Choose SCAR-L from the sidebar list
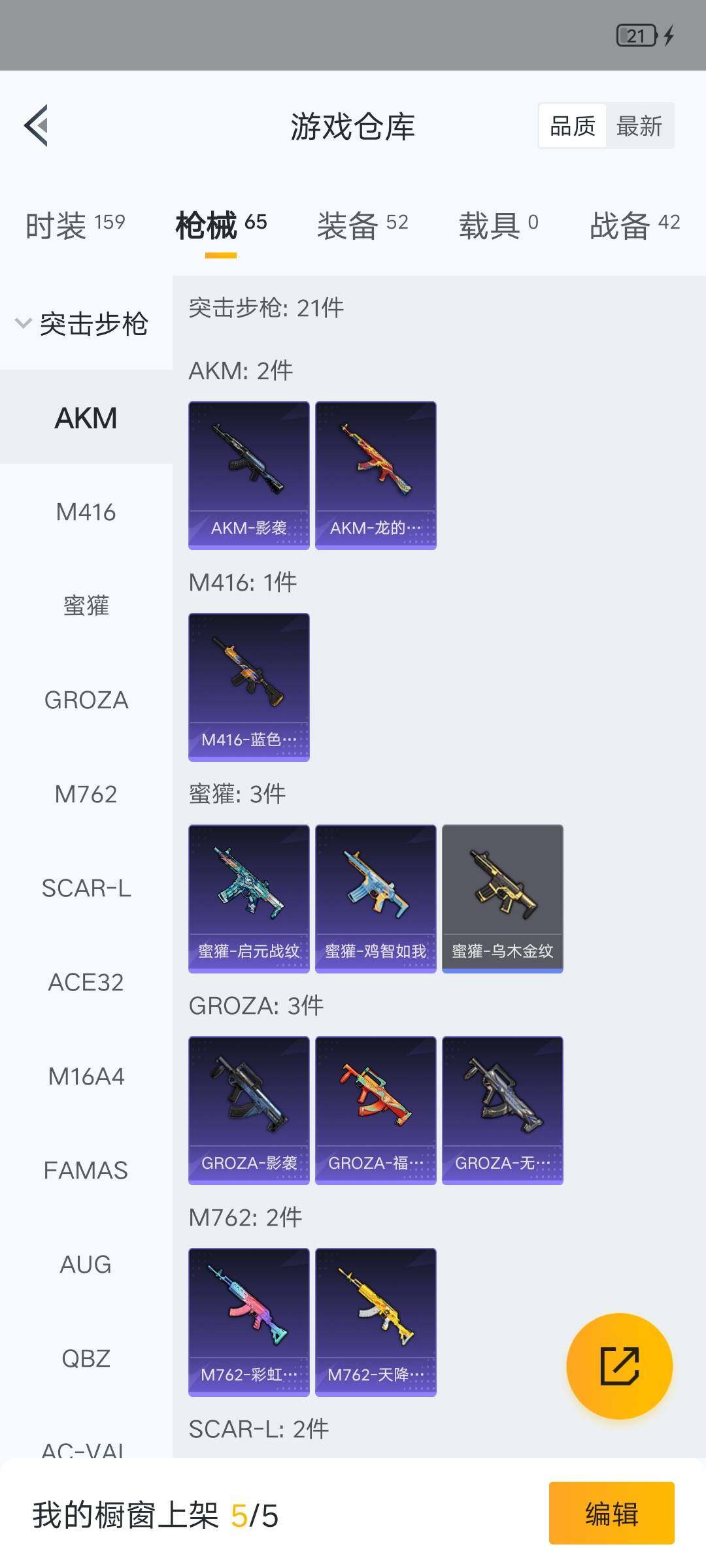Image resolution: width=706 pixels, height=1568 pixels. pos(87,889)
